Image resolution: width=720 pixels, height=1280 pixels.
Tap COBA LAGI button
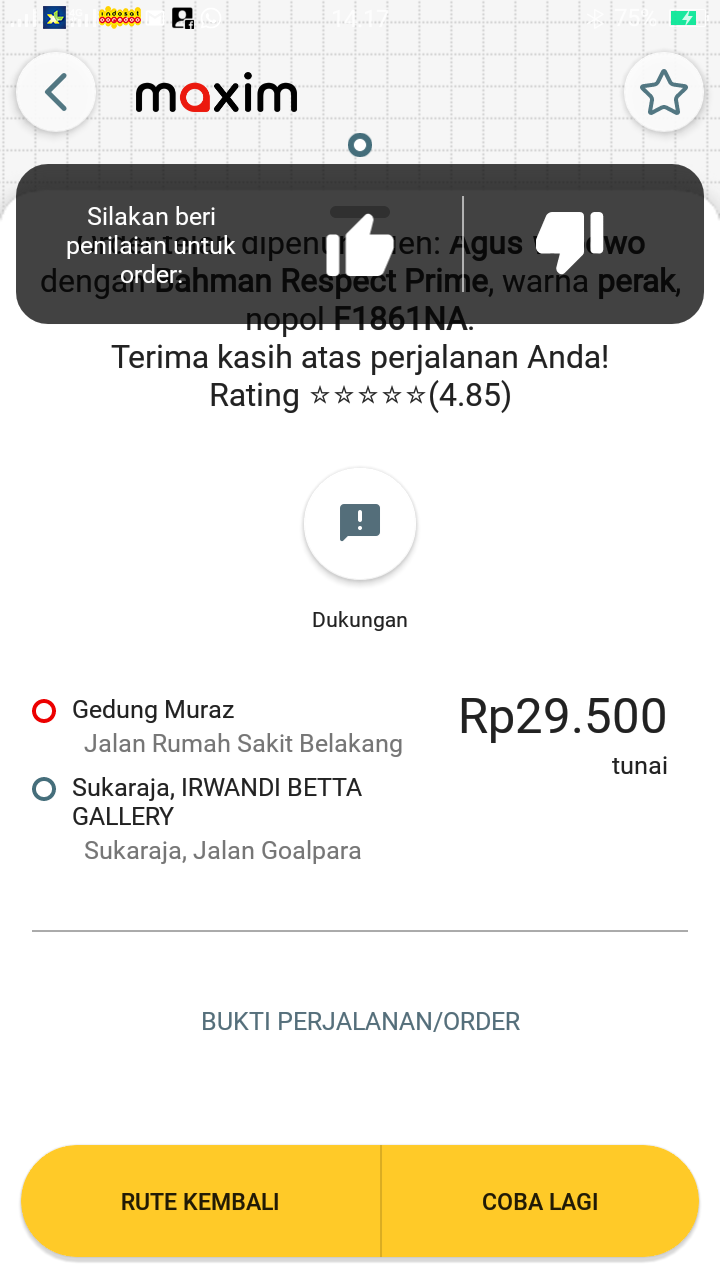[541, 1201]
